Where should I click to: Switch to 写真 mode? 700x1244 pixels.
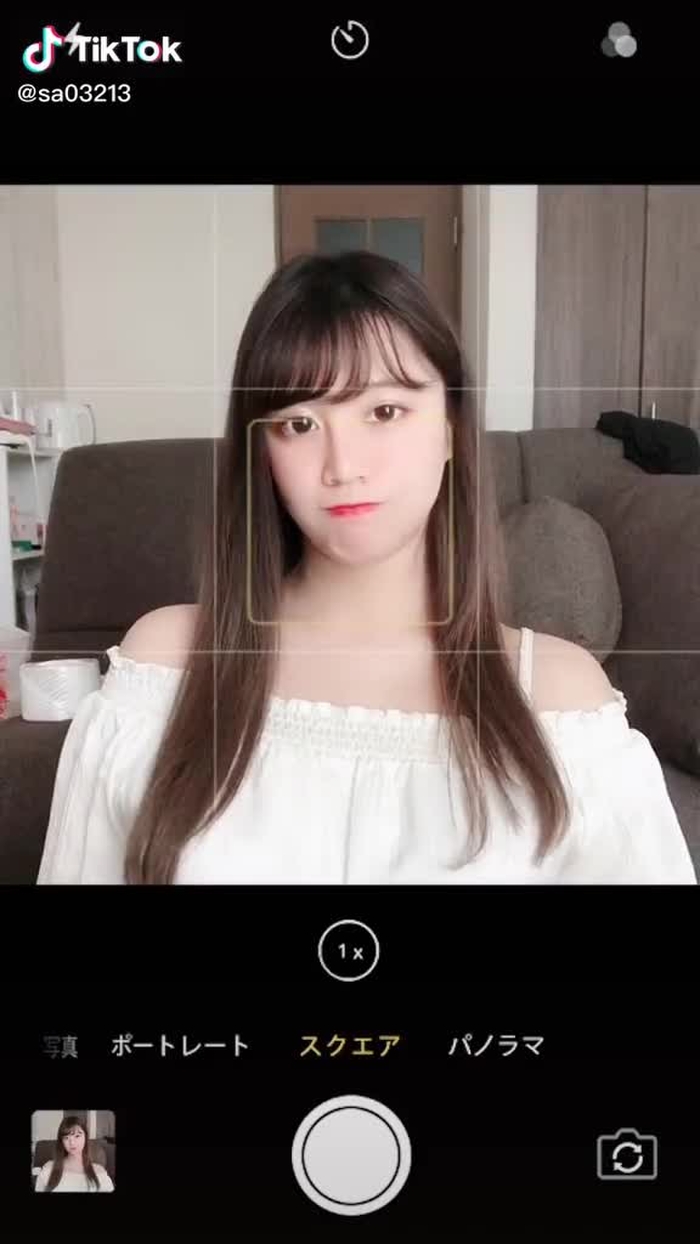pyautogui.click(x=60, y=1046)
